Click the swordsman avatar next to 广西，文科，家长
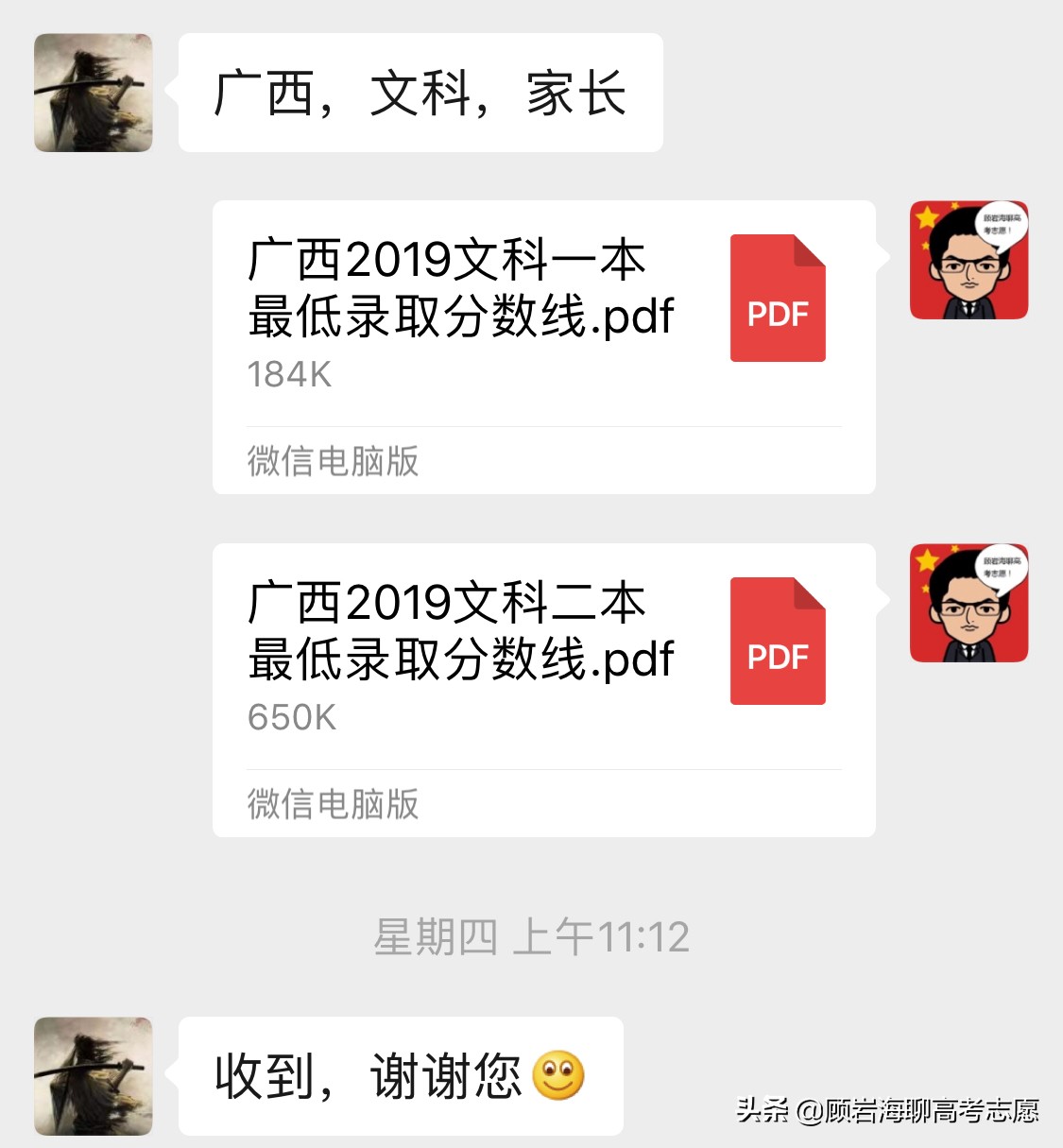The width and height of the screenshot is (1063, 1148). 92,92
